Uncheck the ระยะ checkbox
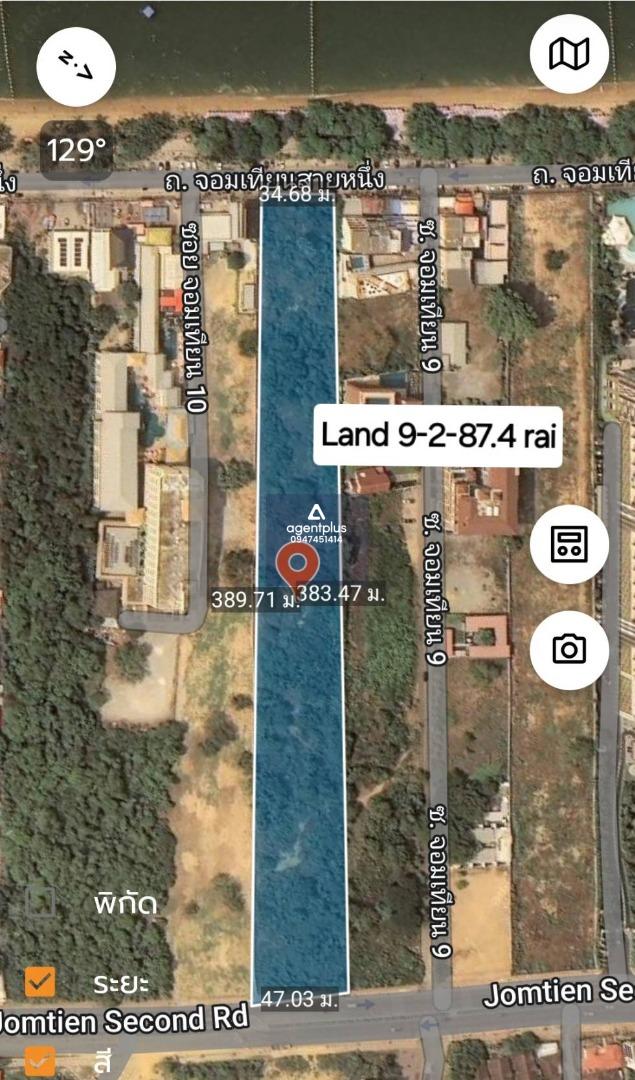This screenshot has width=635, height=1080. [40, 982]
